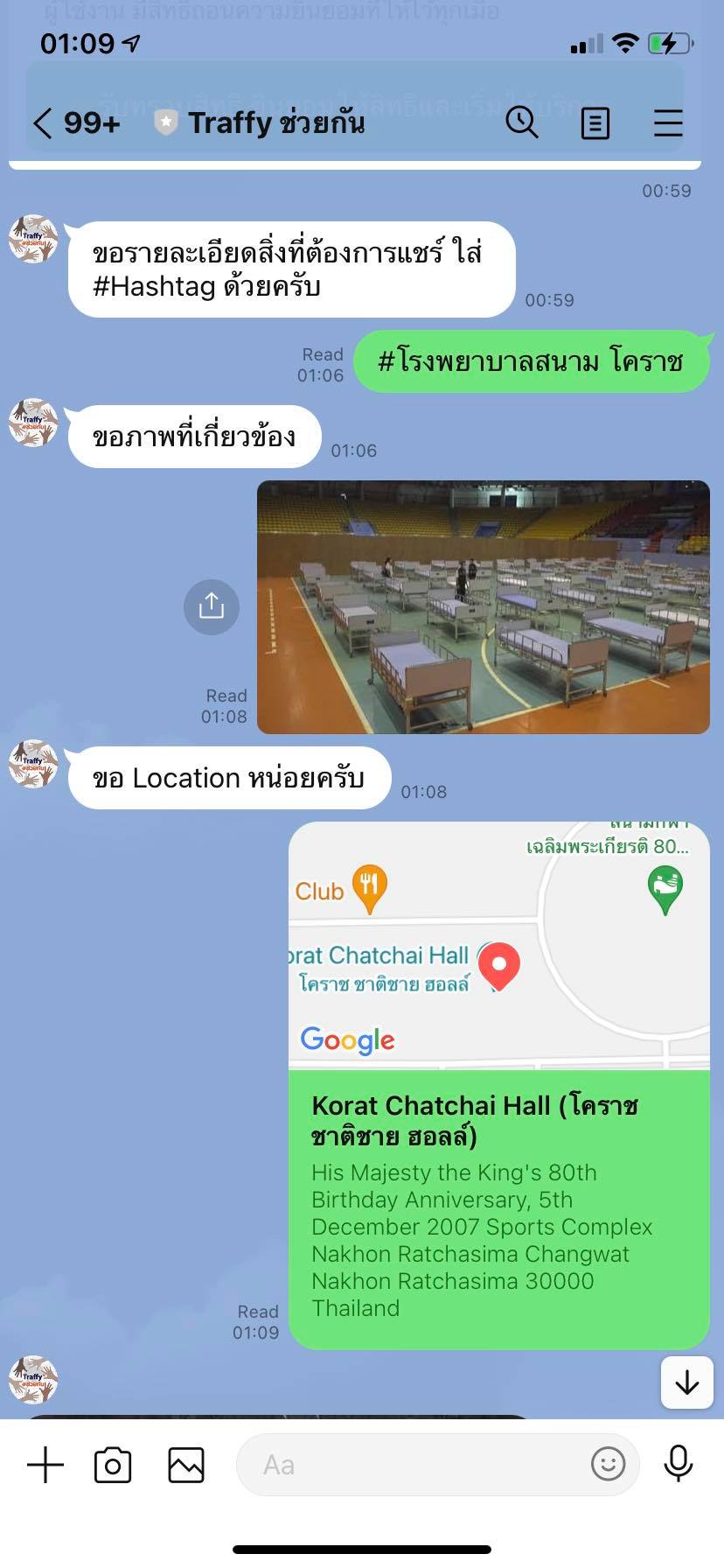Share the field hospital photo
This screenshot has height=1568, width=724.
212,606
